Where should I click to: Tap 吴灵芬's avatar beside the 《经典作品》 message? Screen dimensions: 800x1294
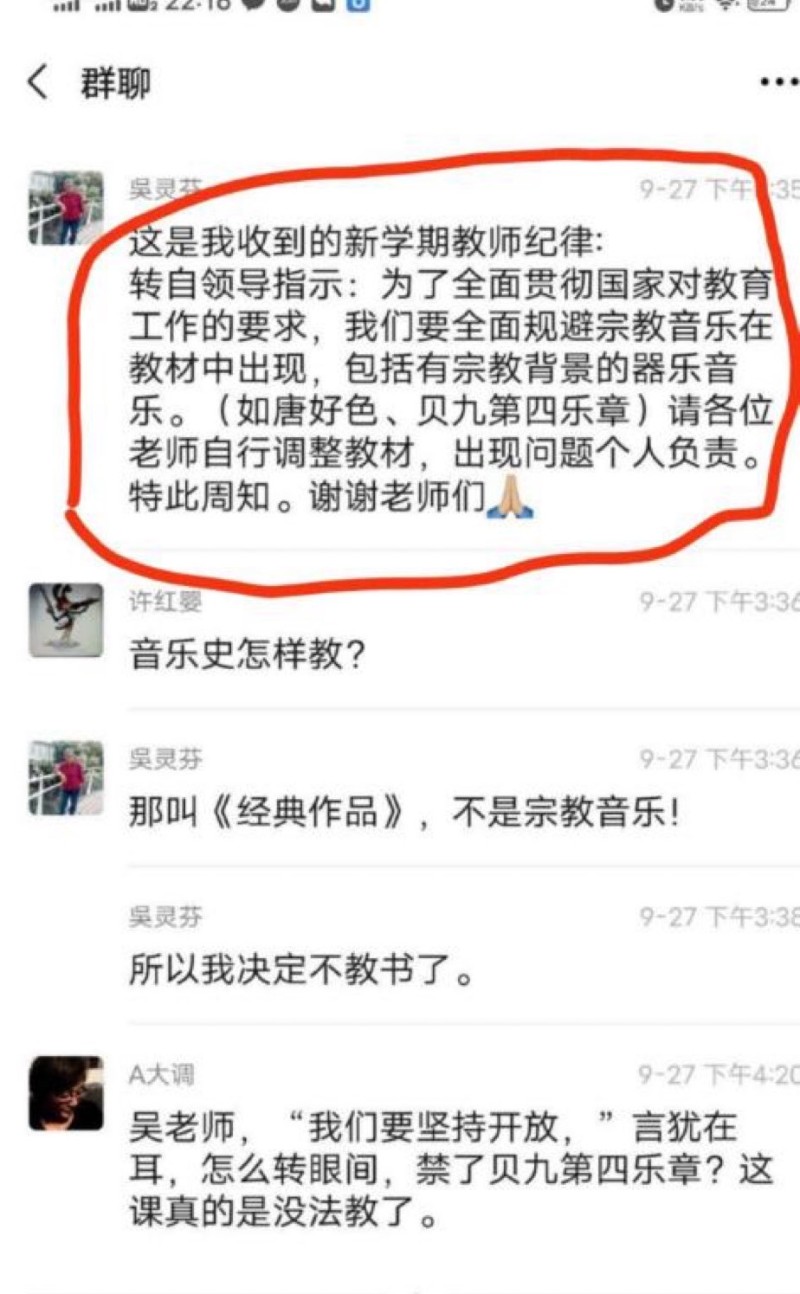(65, 777)
